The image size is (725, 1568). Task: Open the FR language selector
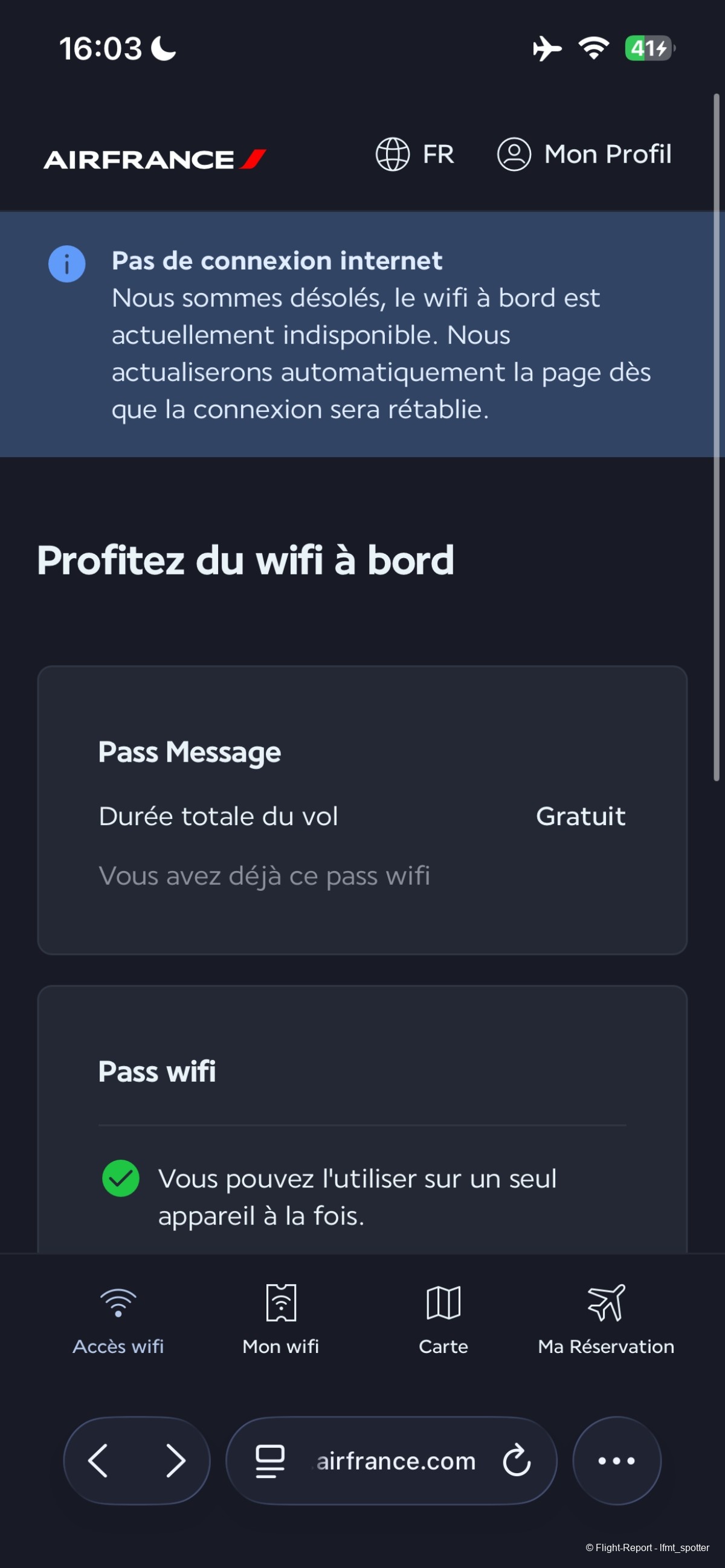click(414, 155)
